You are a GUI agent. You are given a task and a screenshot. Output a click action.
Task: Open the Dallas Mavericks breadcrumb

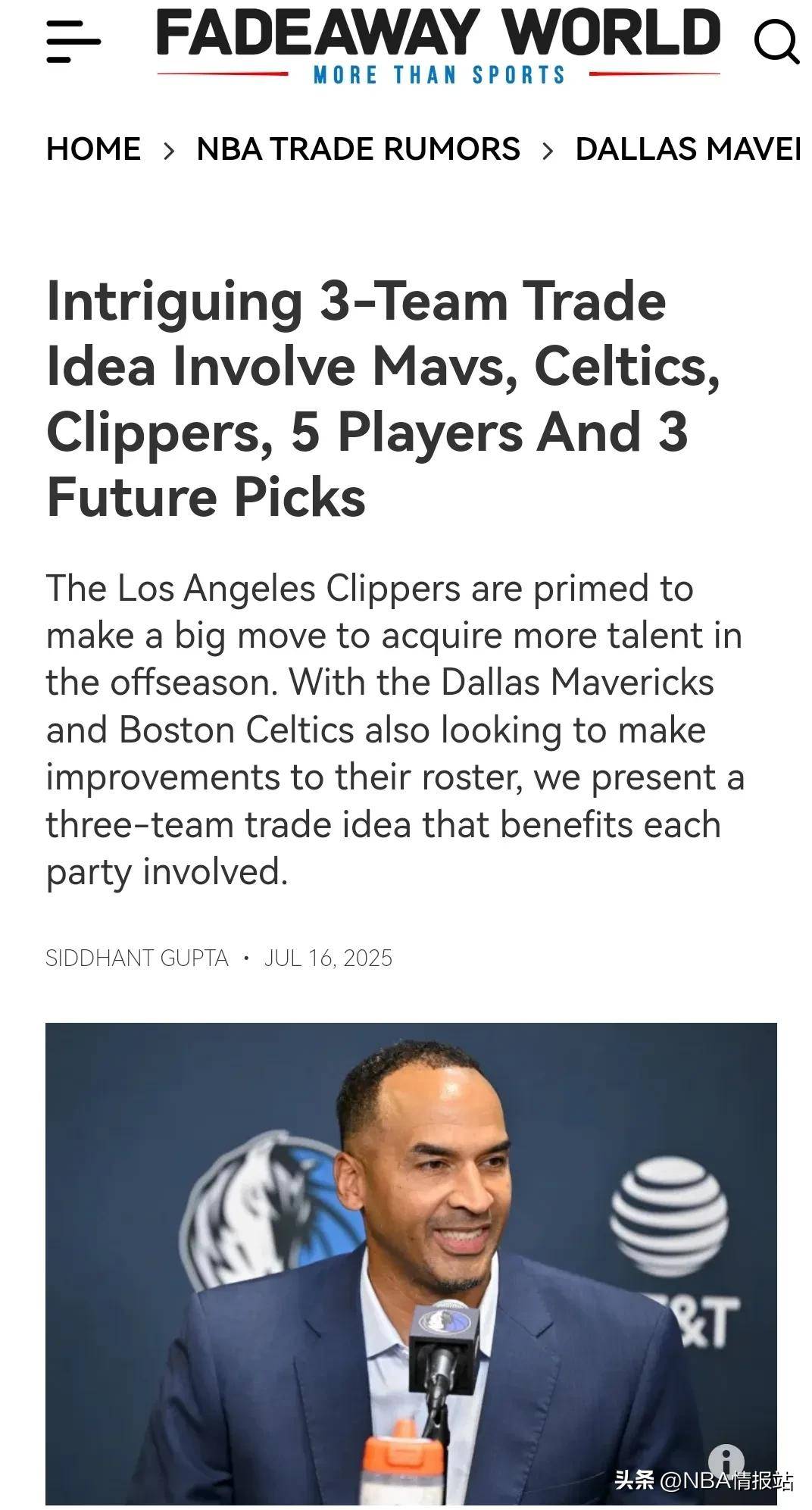687,149
